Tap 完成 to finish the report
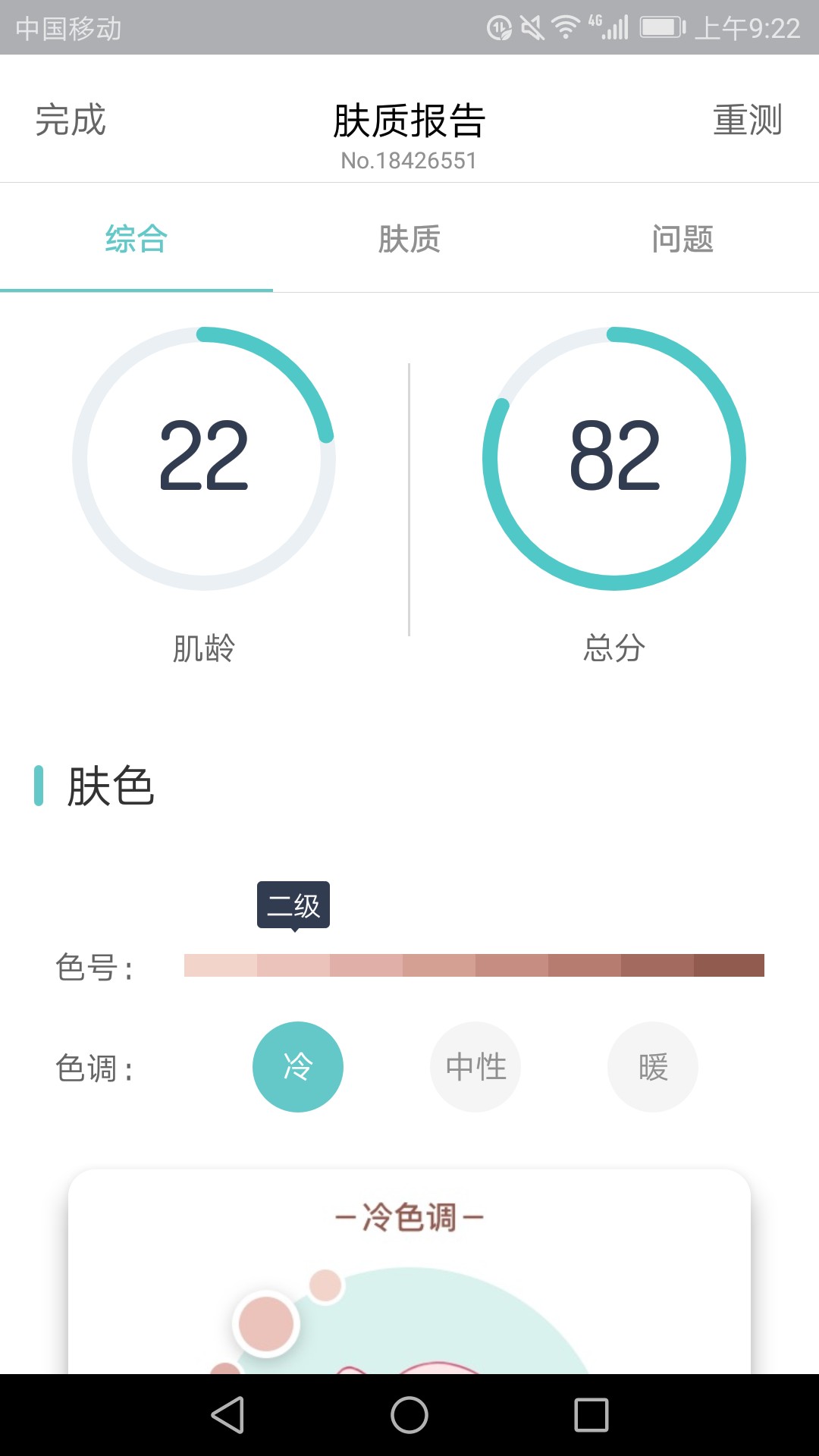This screenshot has height=1456, width=819. tap(71, 120)
